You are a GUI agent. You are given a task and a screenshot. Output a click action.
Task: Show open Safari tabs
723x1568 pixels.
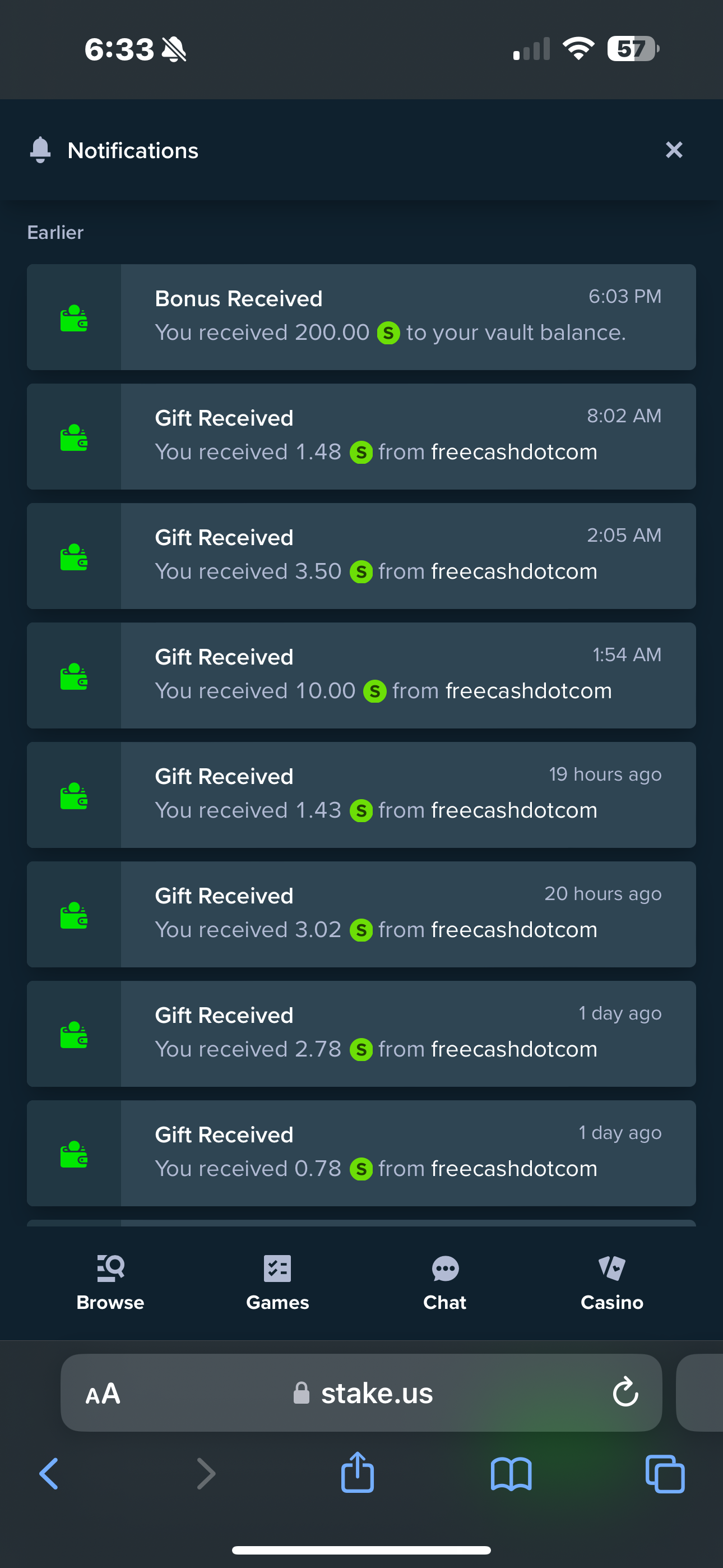click(x=665, y=1474)
